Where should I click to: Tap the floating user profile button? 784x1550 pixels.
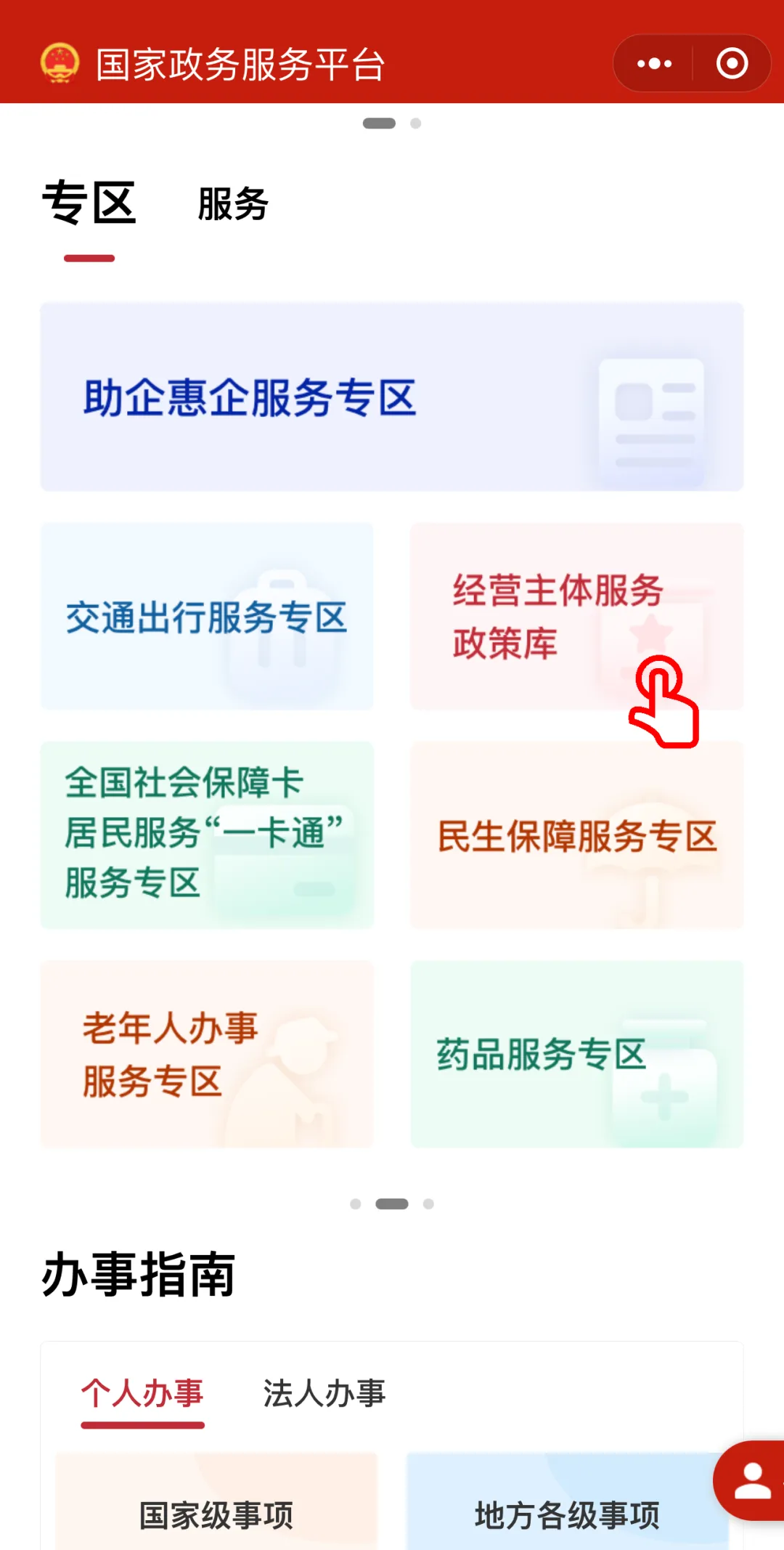pyautogui.click(x=752, y=1480)
